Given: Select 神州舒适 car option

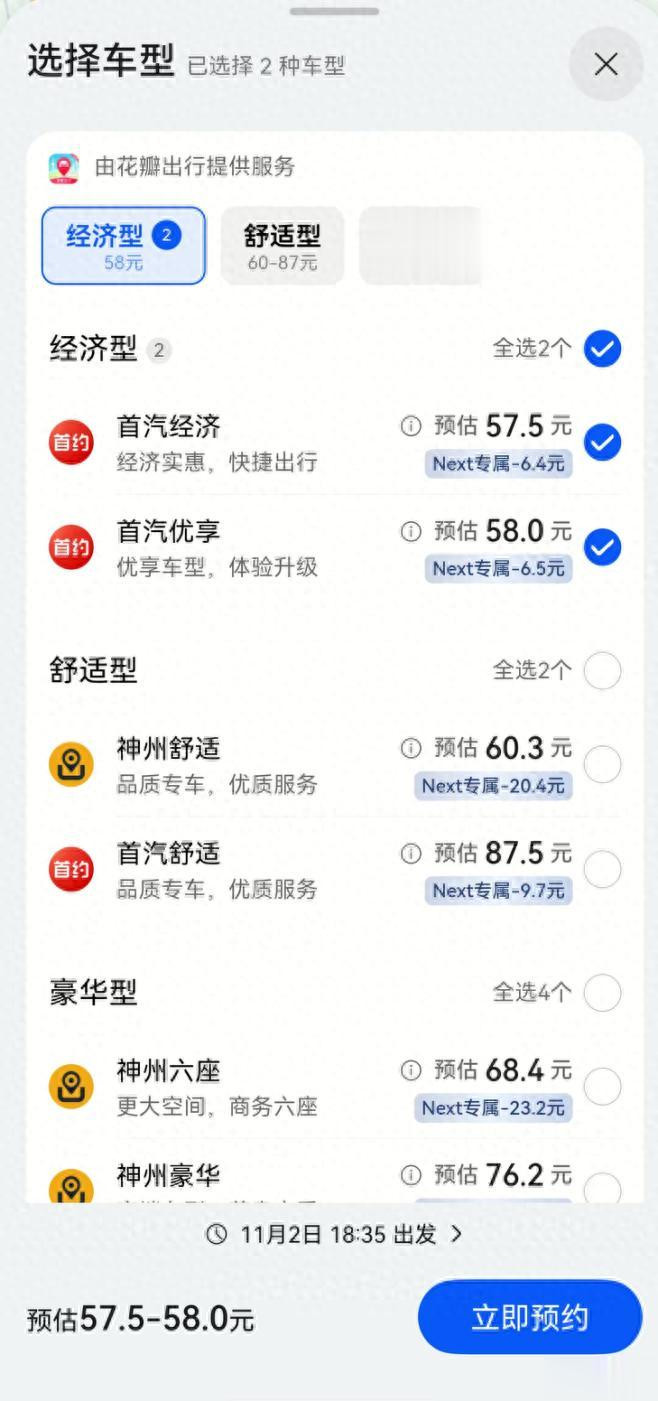Looking at the screenshot, I should (x=602, y=765).
